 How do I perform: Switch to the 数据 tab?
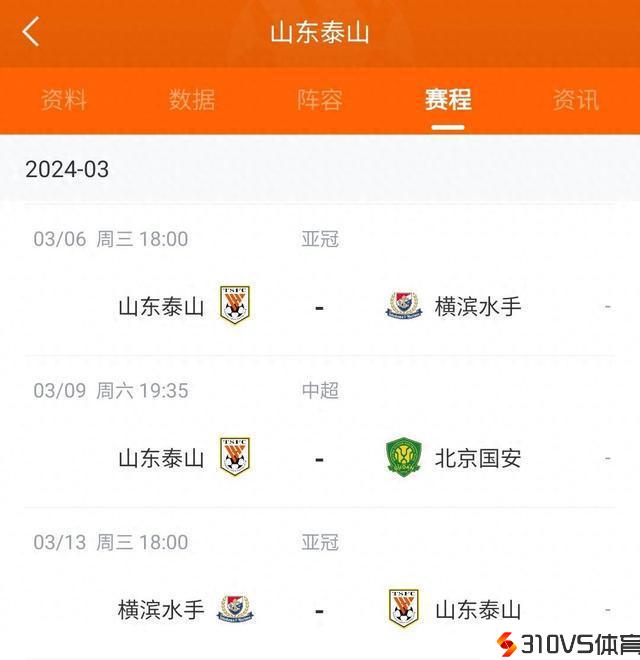point(192,100)
